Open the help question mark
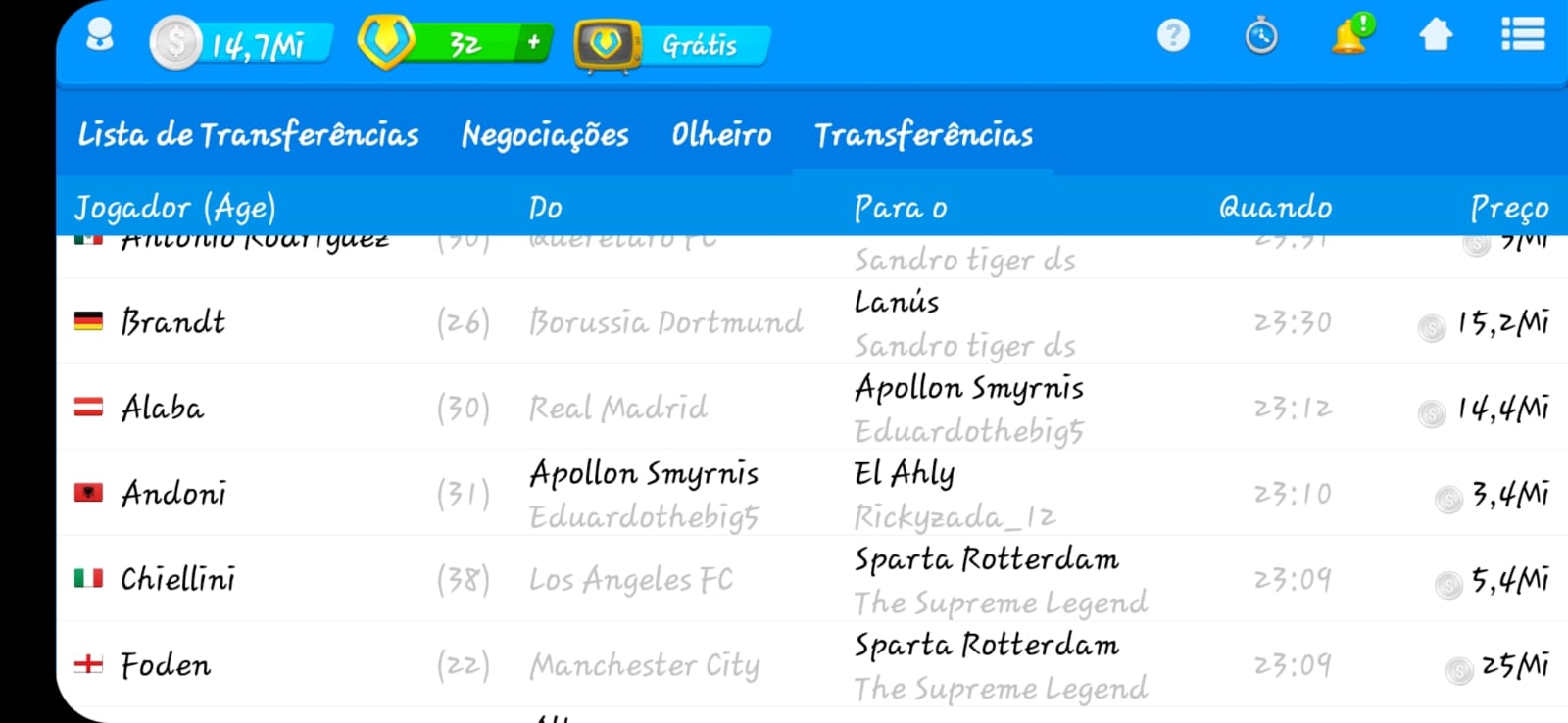Screen dimensions: 1568x723 (1172, 36)
